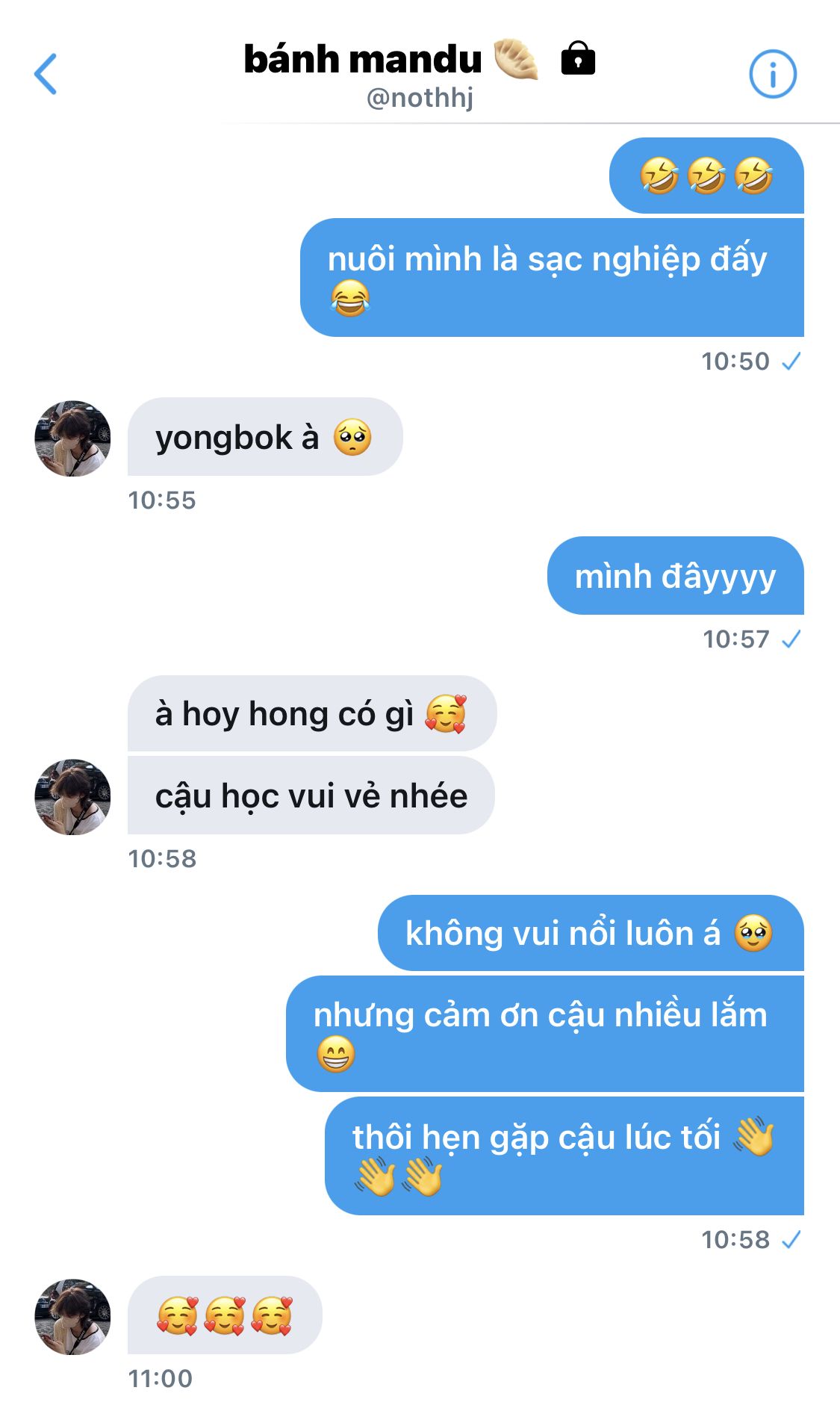Open conversation info for bánh mandu
The image size is (840, 1408).
[772, 74]
